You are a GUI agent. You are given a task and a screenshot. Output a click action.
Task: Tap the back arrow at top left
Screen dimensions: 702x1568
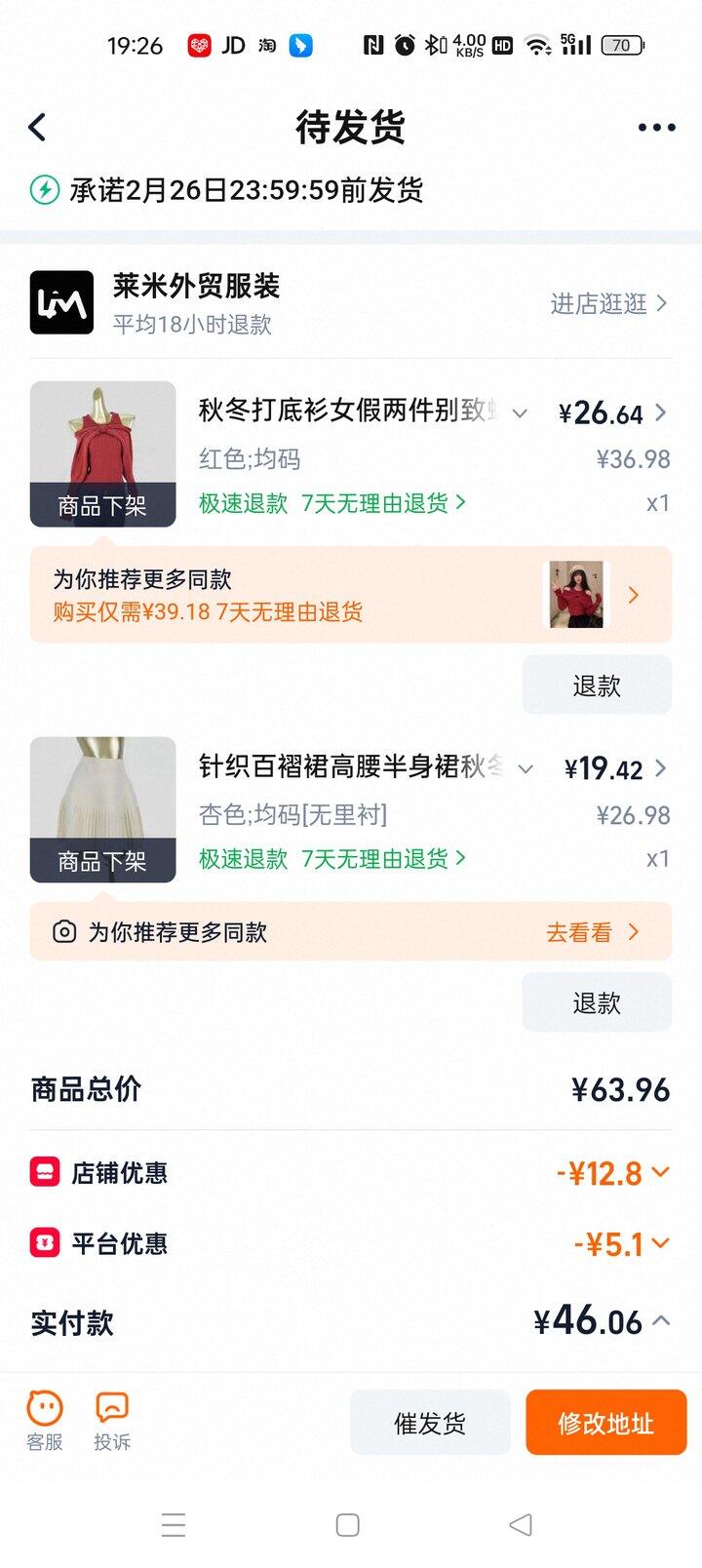pyautogui.click(x=37, y=127)
